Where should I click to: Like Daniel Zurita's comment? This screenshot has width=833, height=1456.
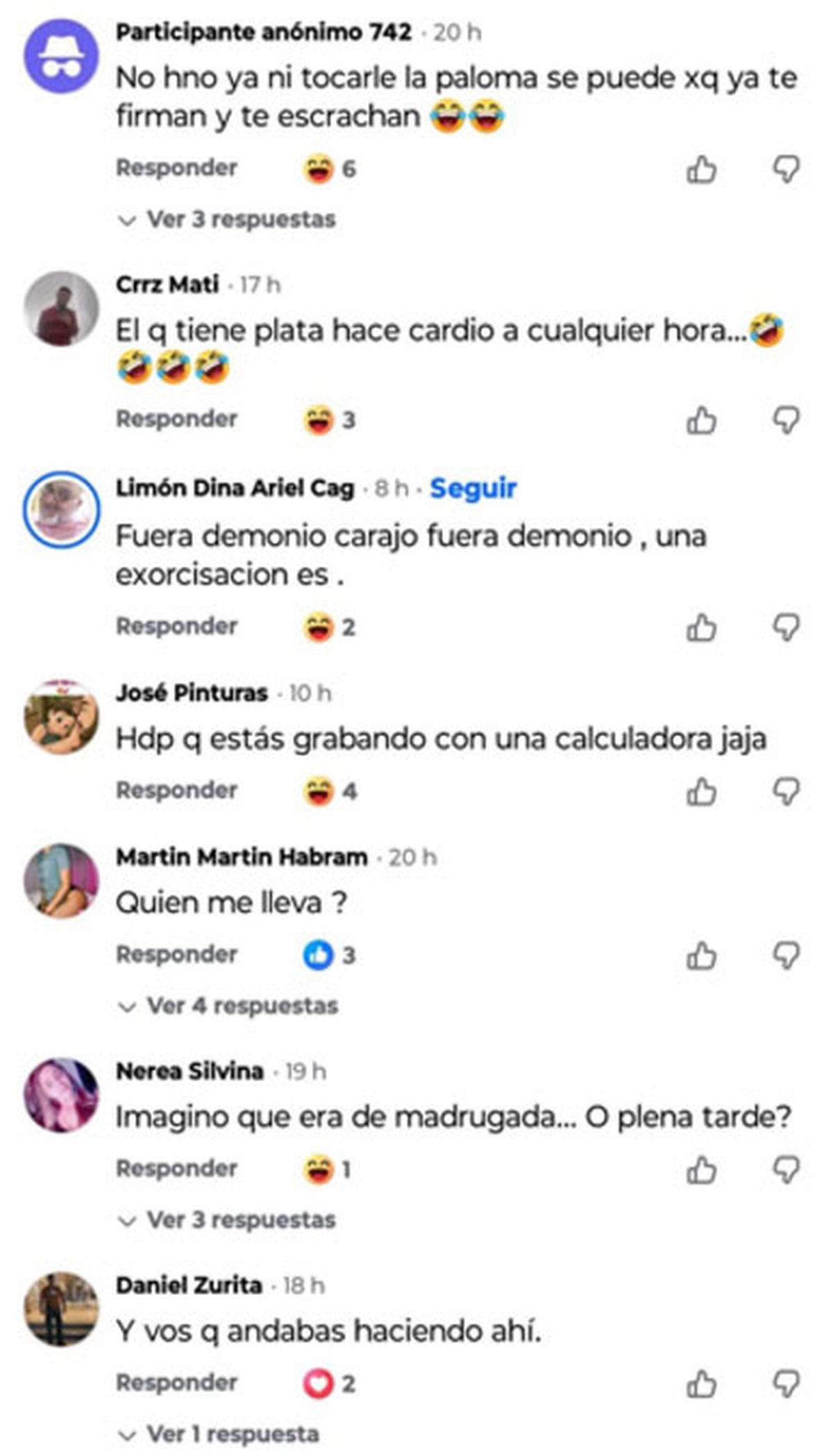701,1385
